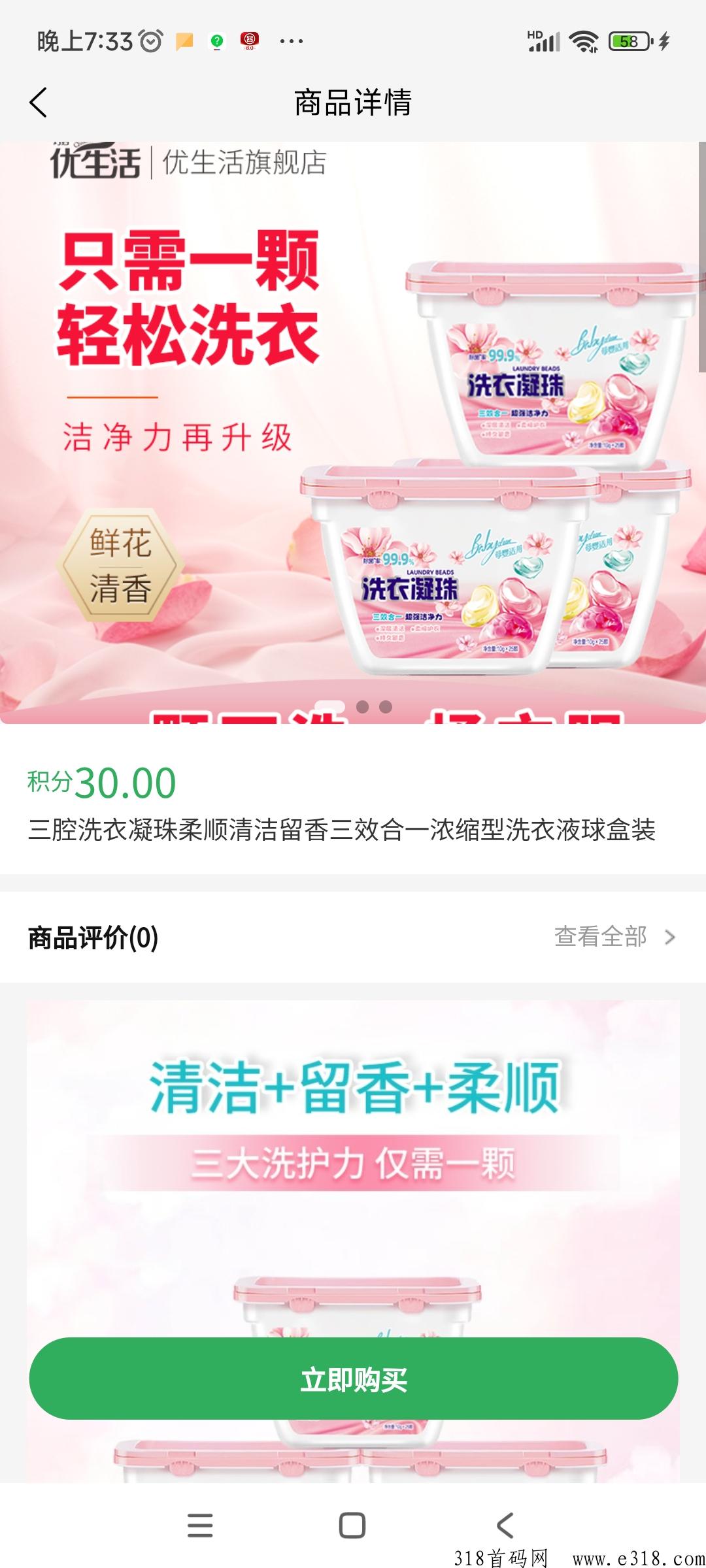Open 查看全部 product reviews

coord(613,937)
